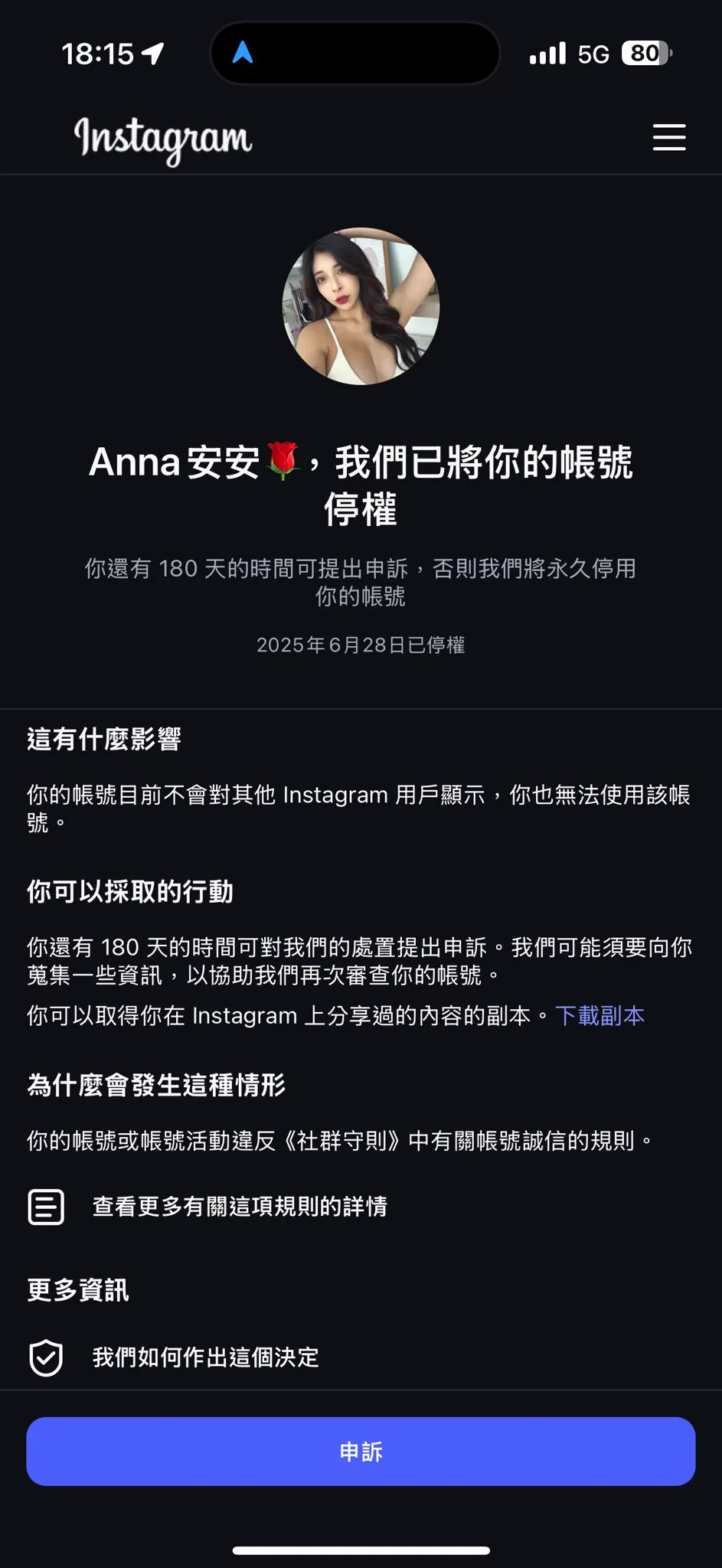722x1568 pixels.
Task: Open the hamburger menu
Action: (x=668, y=137)
